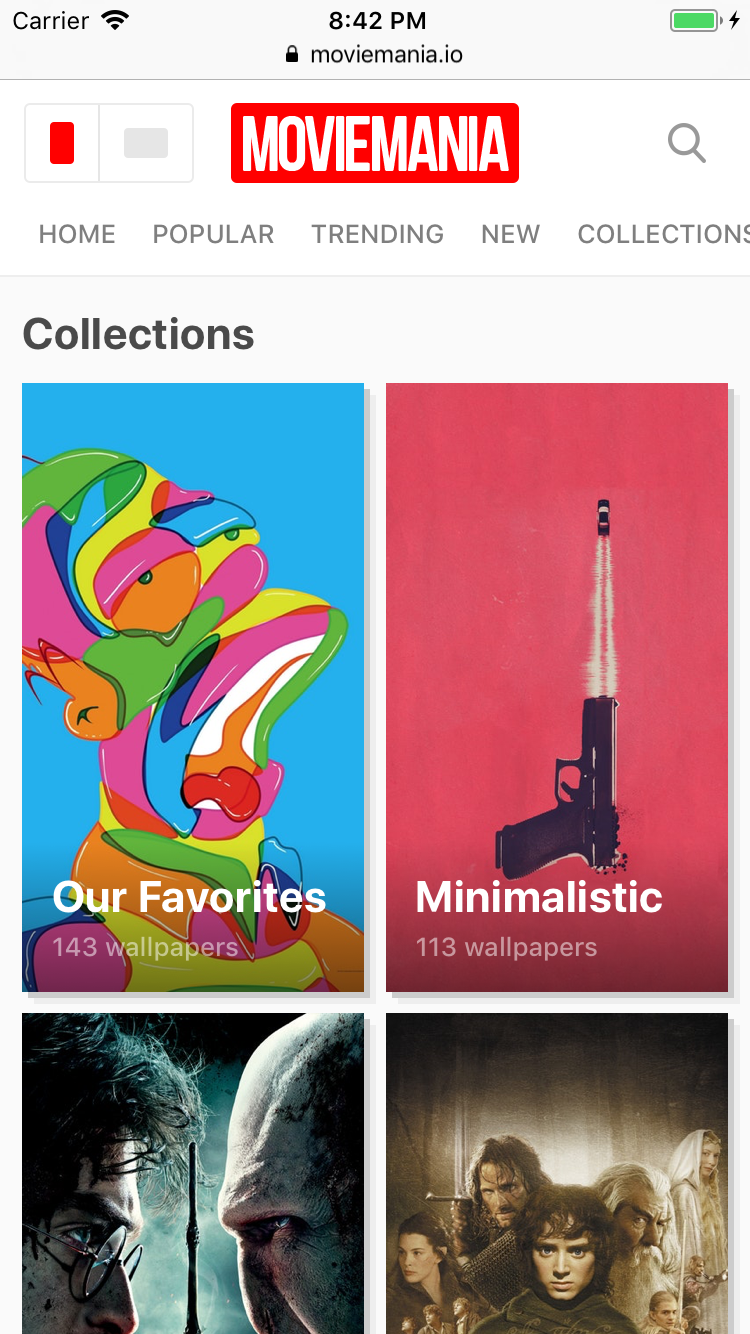
Task: Switch to the POPULAR section
Action: (x=213, y=234)
